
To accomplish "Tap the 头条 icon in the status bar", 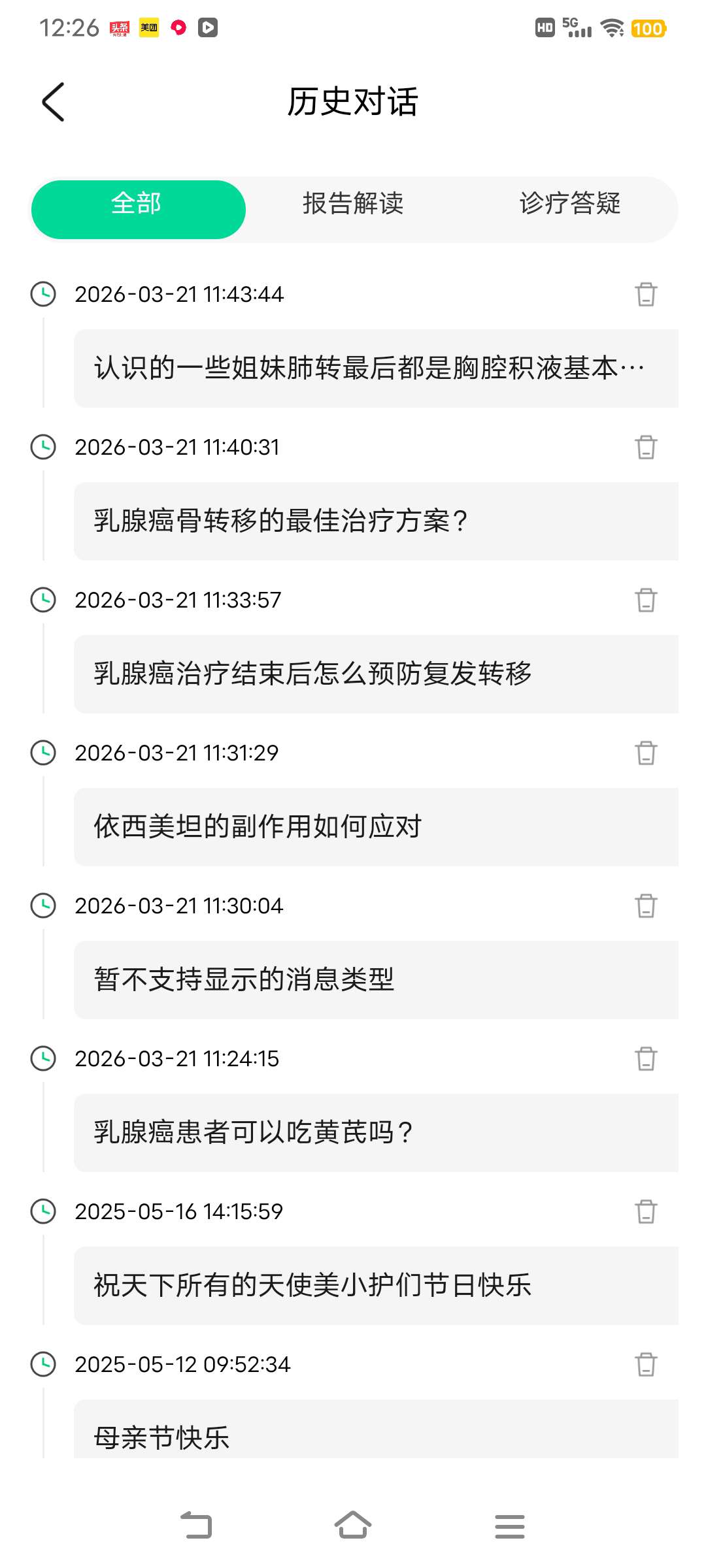I will 118,28.
